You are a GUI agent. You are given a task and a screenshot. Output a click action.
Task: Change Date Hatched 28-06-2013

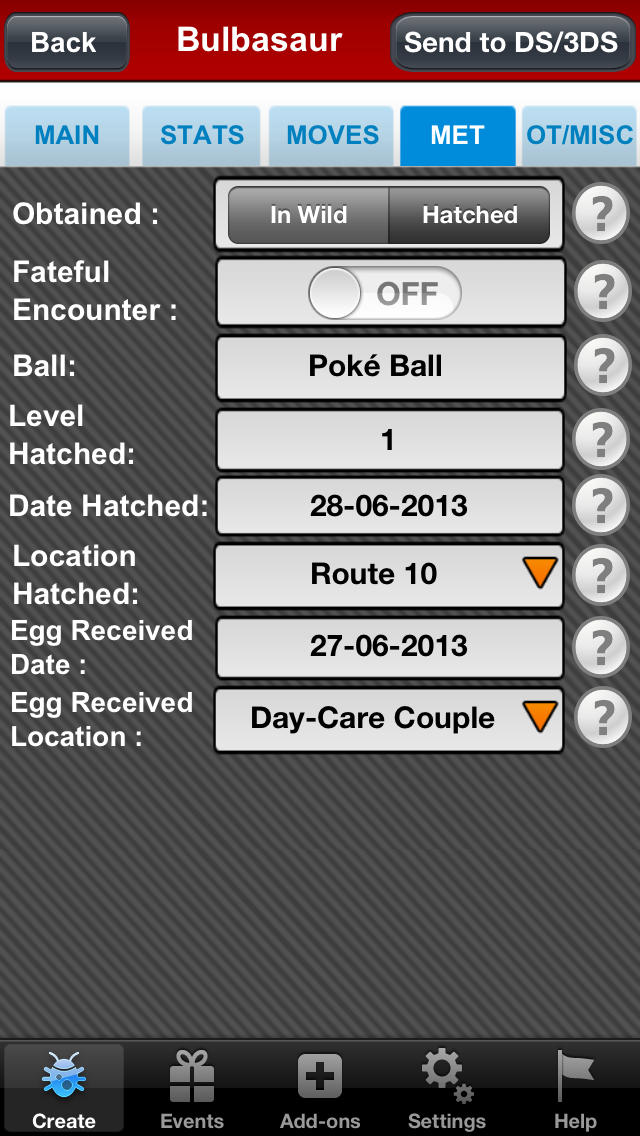pos(390,506)
